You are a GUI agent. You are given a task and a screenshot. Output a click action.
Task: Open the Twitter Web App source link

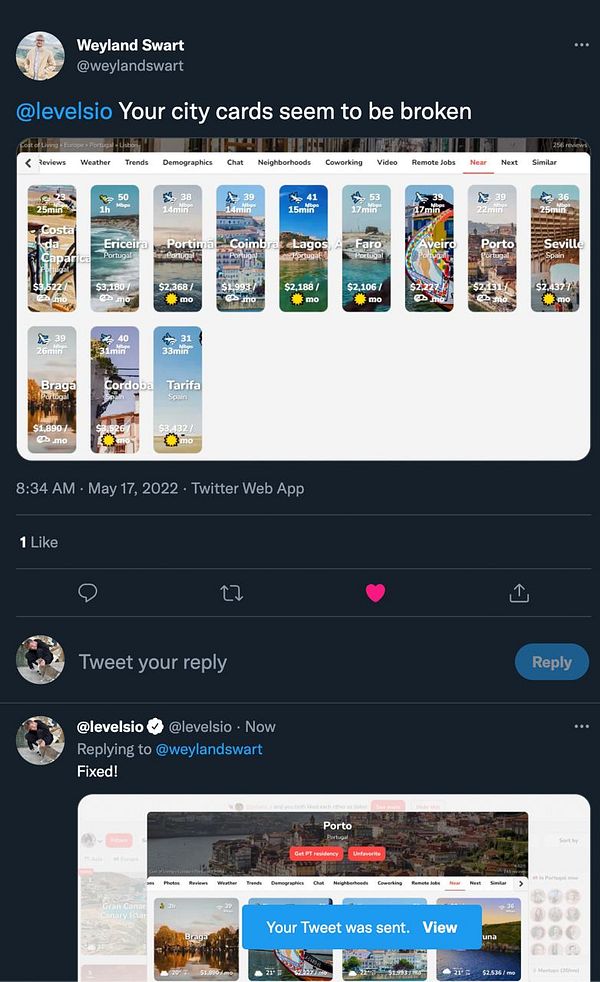248,488
